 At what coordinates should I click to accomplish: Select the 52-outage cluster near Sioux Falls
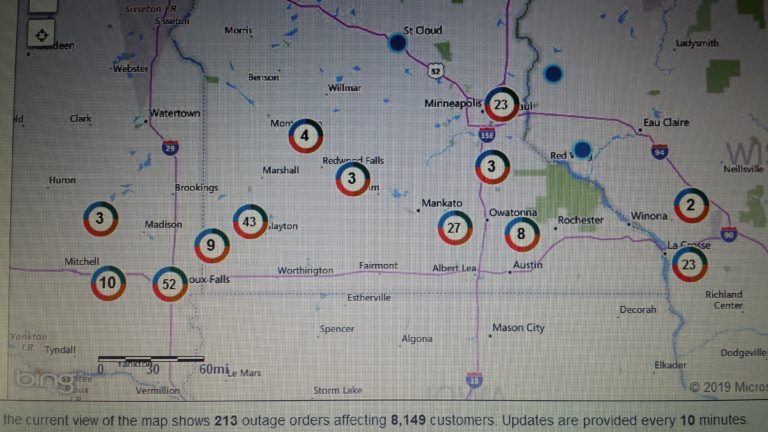click(x=170, y=284)
